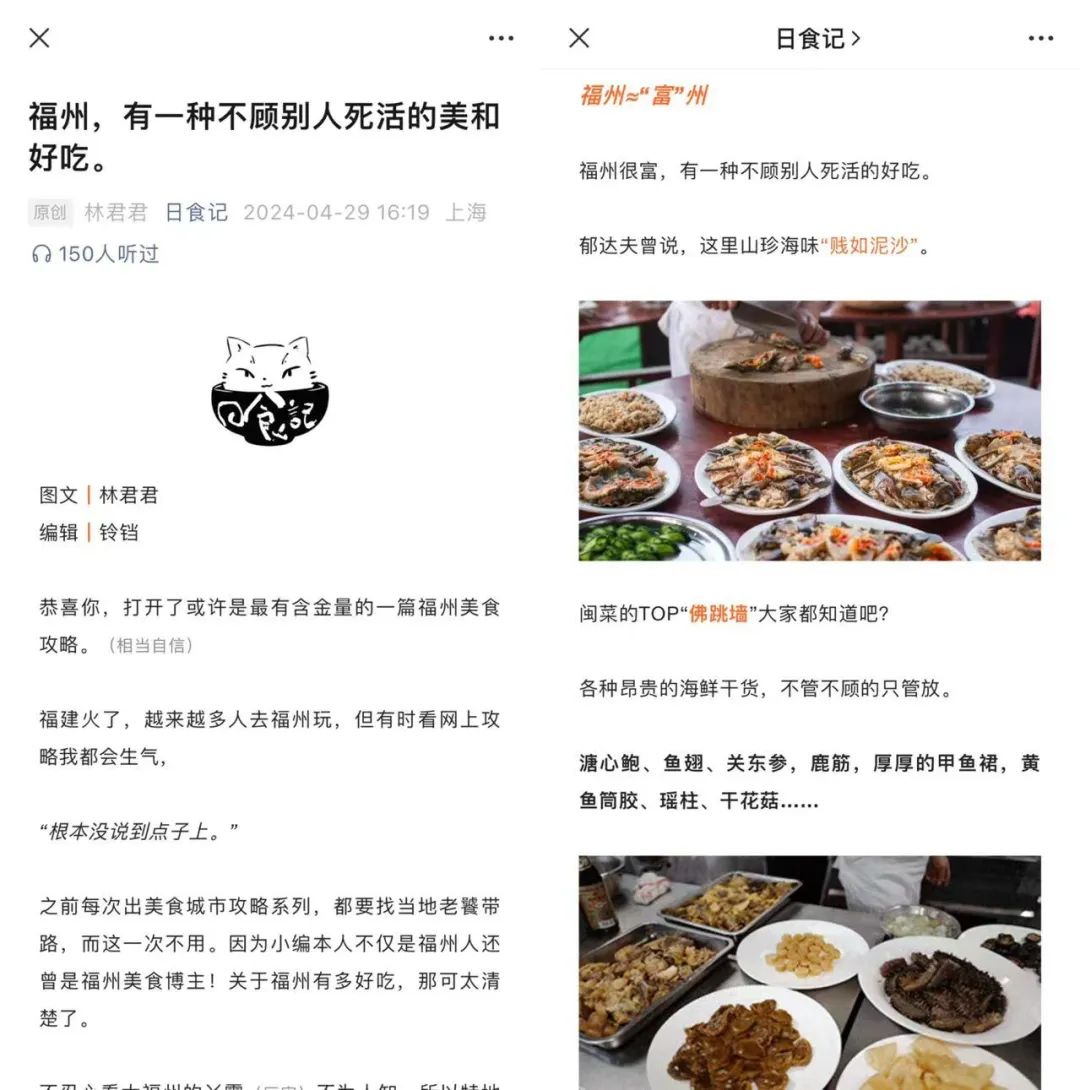Open the overflow menu beside the article title
Image resolution: width=1080 pixels, height=1090 pixels.
(x=501, y=38)
